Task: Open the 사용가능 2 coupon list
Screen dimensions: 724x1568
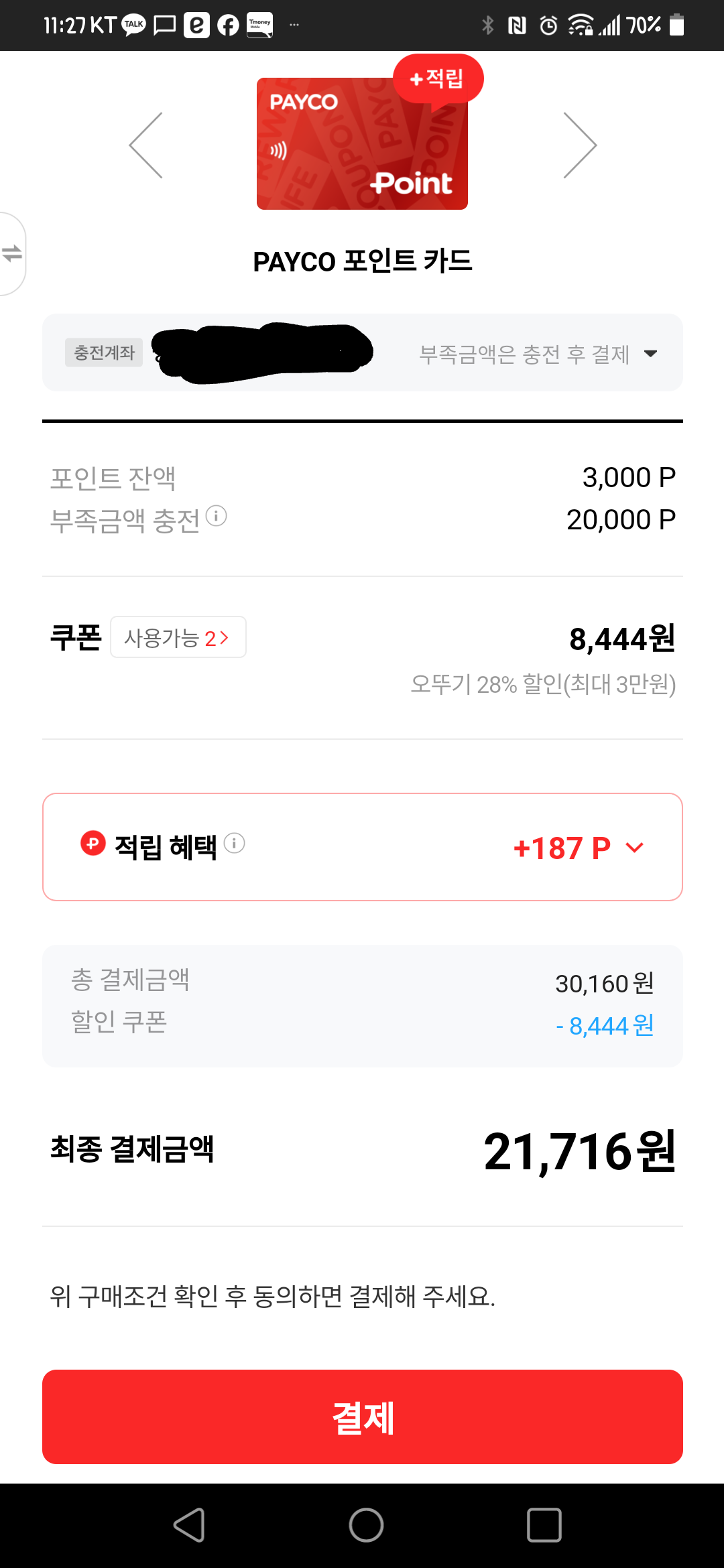Action: pyautogui.click(x=178, y=637)
